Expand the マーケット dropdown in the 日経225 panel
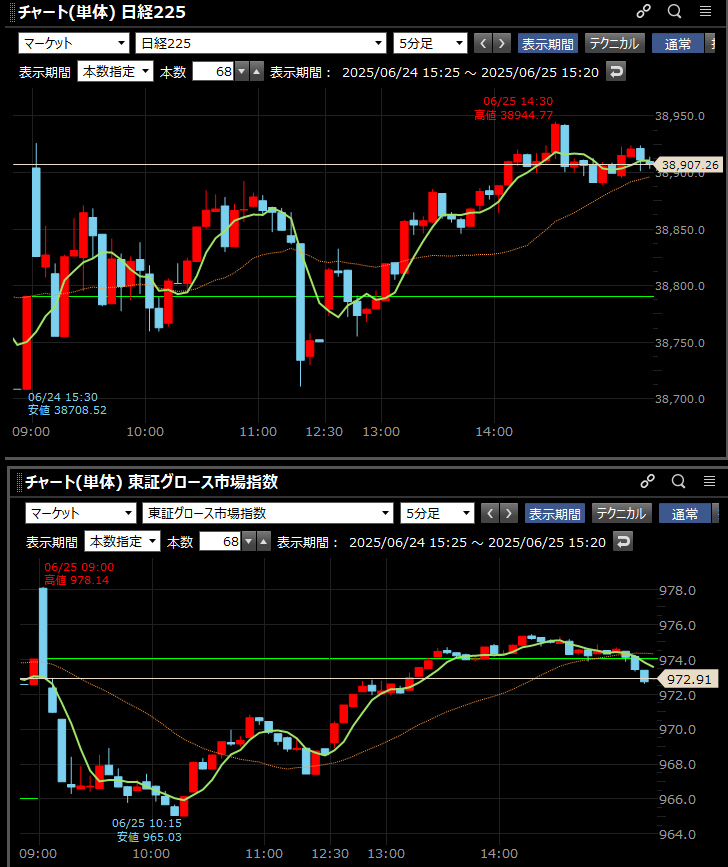Screen dimensions: 728x867 coord(74,43)
